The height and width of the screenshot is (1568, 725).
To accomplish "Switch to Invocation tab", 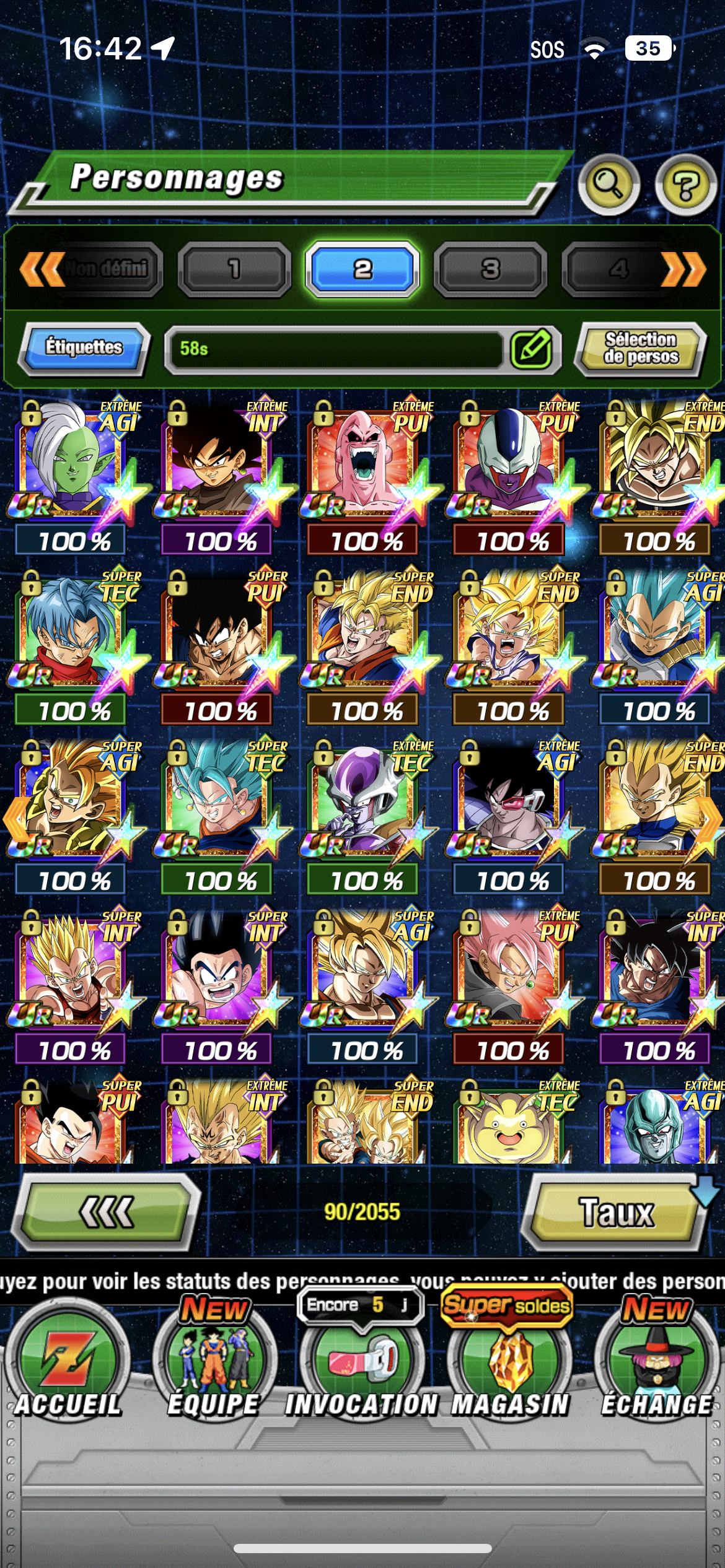I will [362, 1369].
